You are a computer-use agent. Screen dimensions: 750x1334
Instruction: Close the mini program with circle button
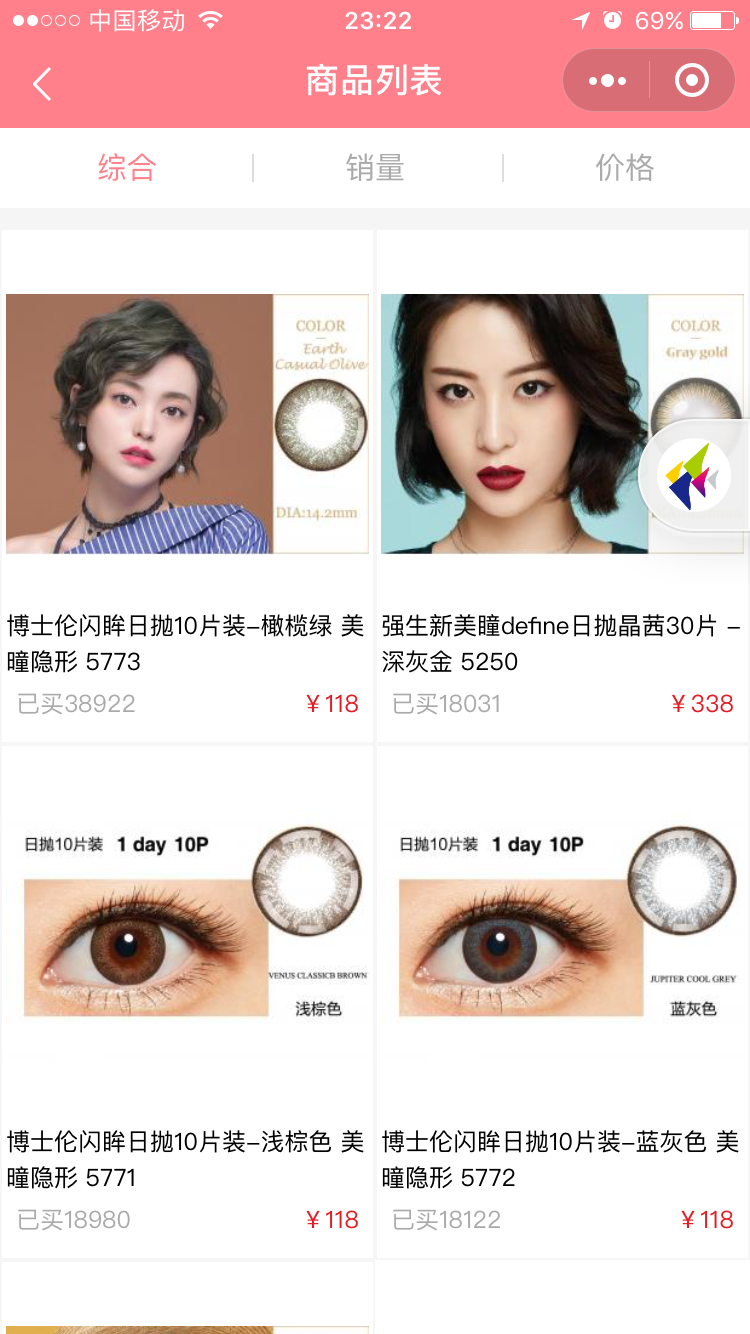pyautogui.click(x=692, y=81)
